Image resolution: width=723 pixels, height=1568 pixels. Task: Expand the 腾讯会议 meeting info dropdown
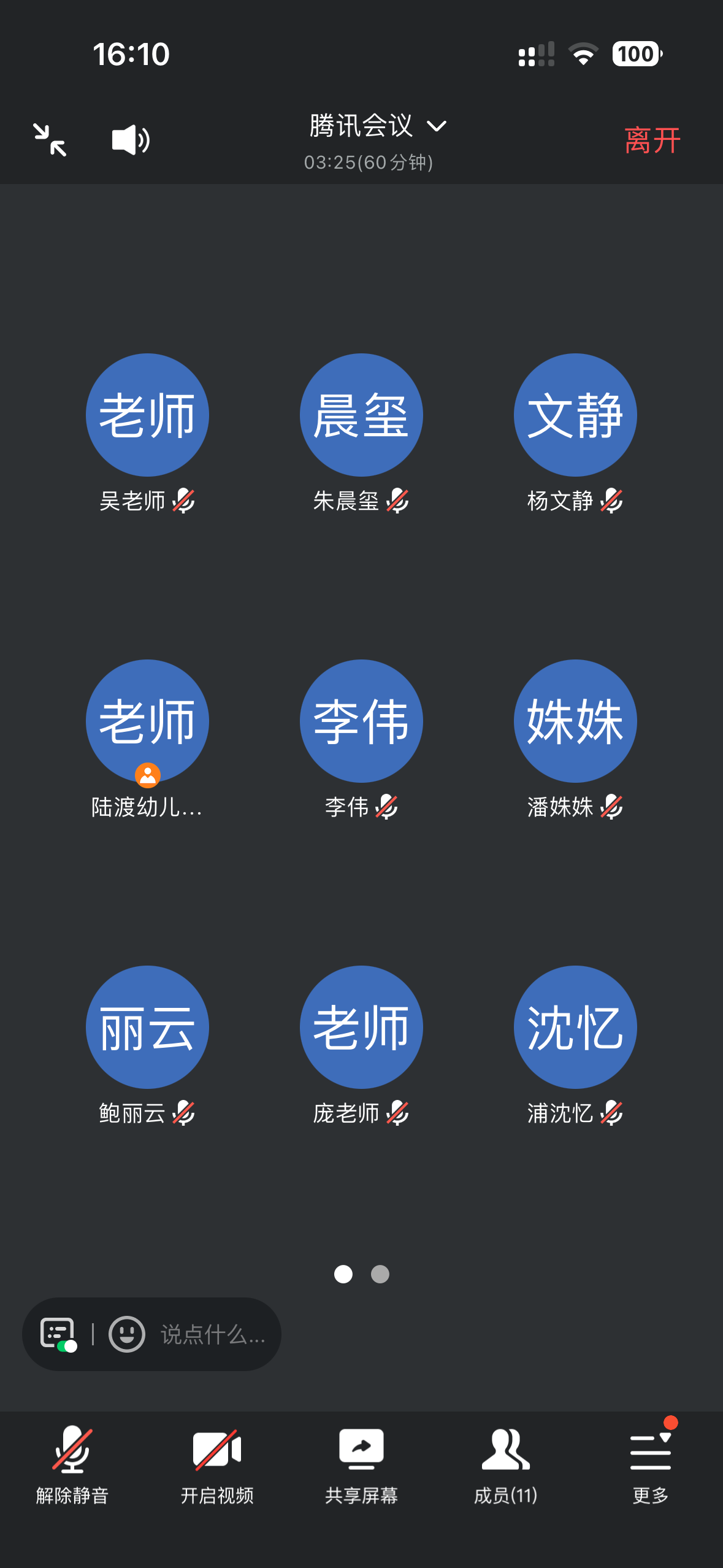click(x=378, y=126)
